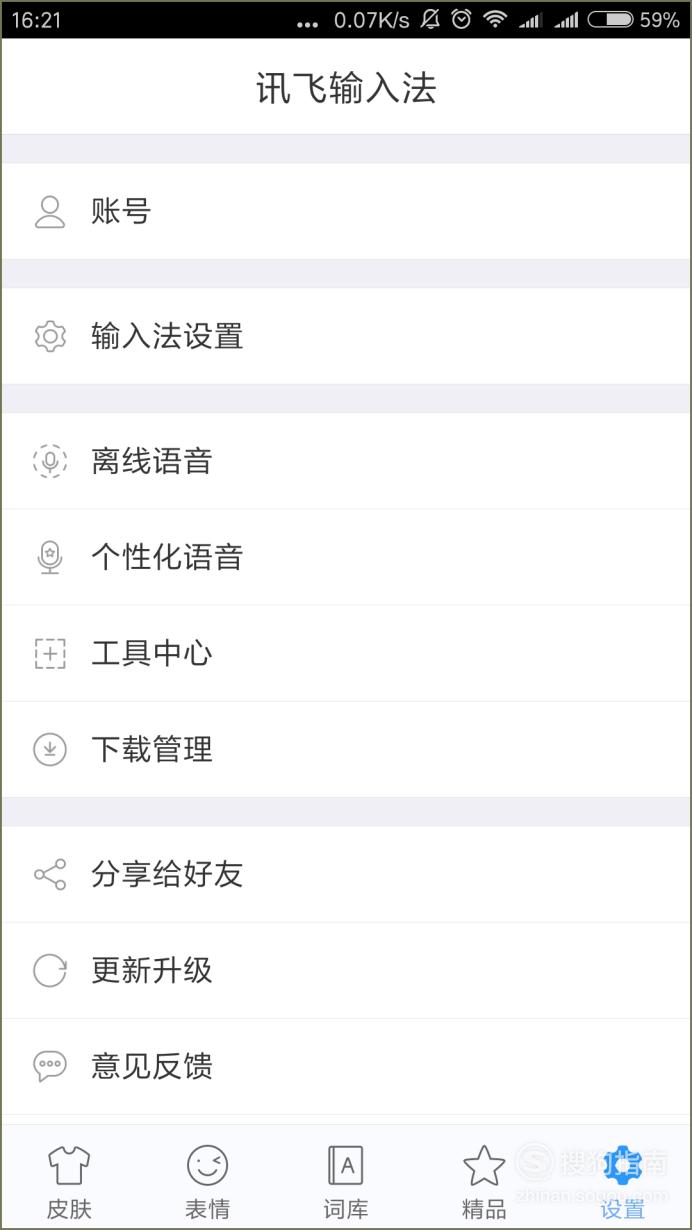Open 意见反馈 feedback
Screen dimensions: 692x1230
point(346,1066)
